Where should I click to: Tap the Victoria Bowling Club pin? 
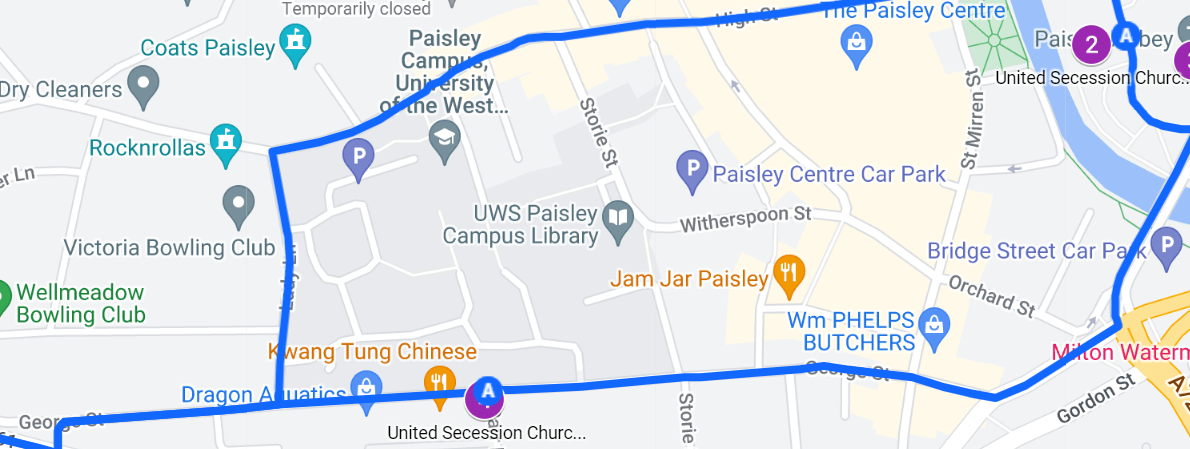237,205
